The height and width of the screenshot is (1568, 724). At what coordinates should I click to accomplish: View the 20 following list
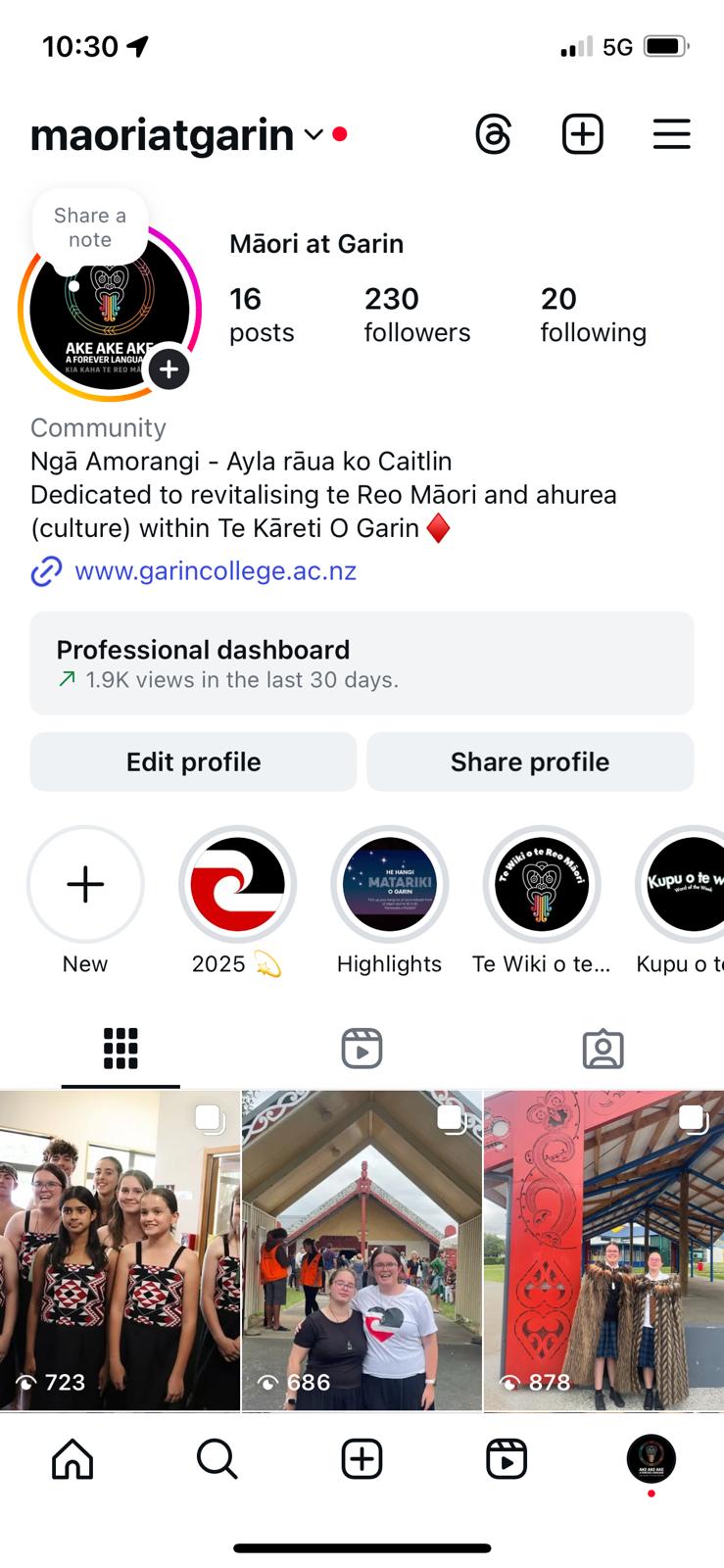point(593,315)
